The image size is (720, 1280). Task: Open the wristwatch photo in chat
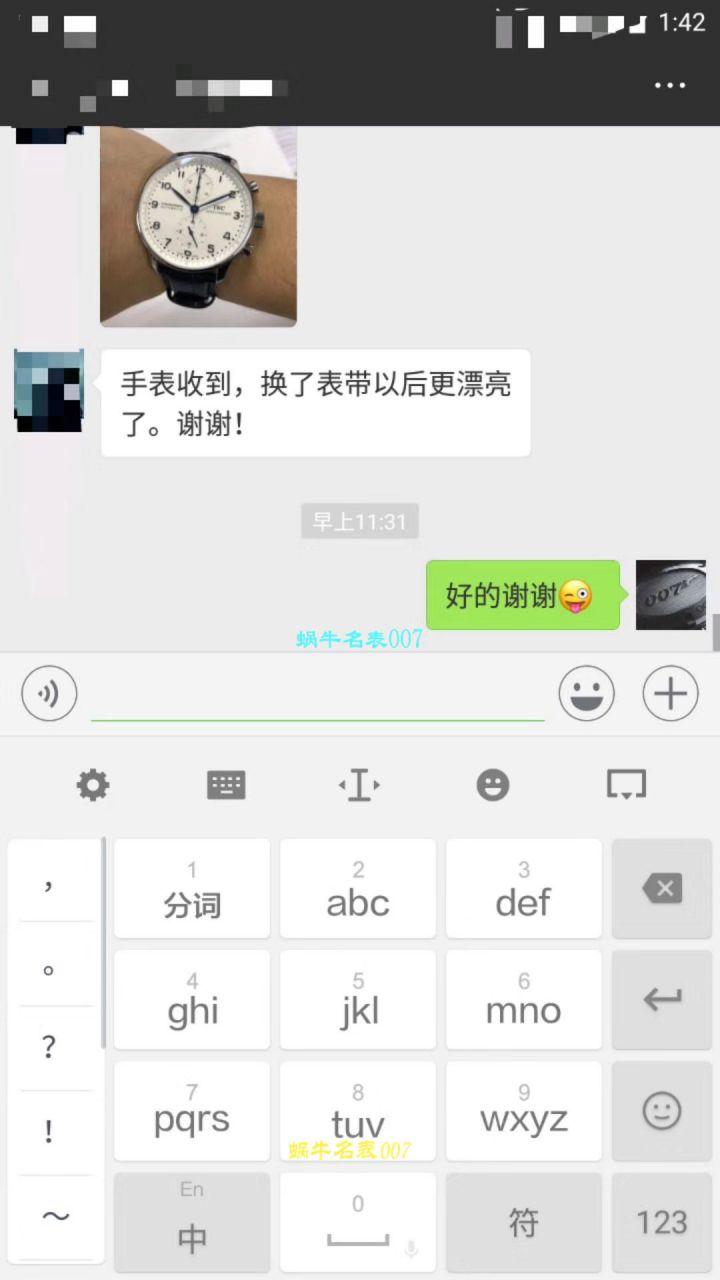(x=197, y=226)
